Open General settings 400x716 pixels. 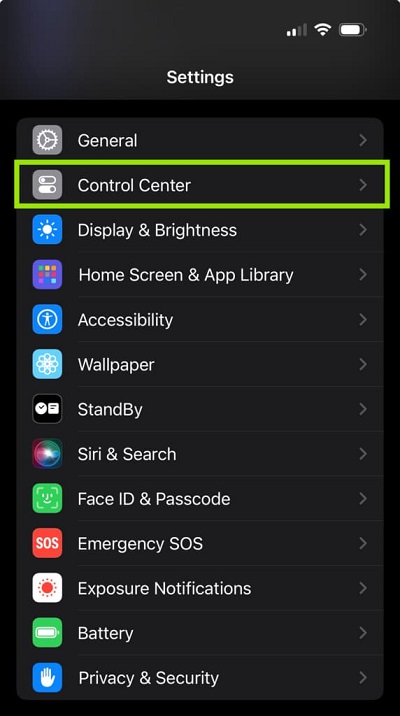[x=200, y=140]
